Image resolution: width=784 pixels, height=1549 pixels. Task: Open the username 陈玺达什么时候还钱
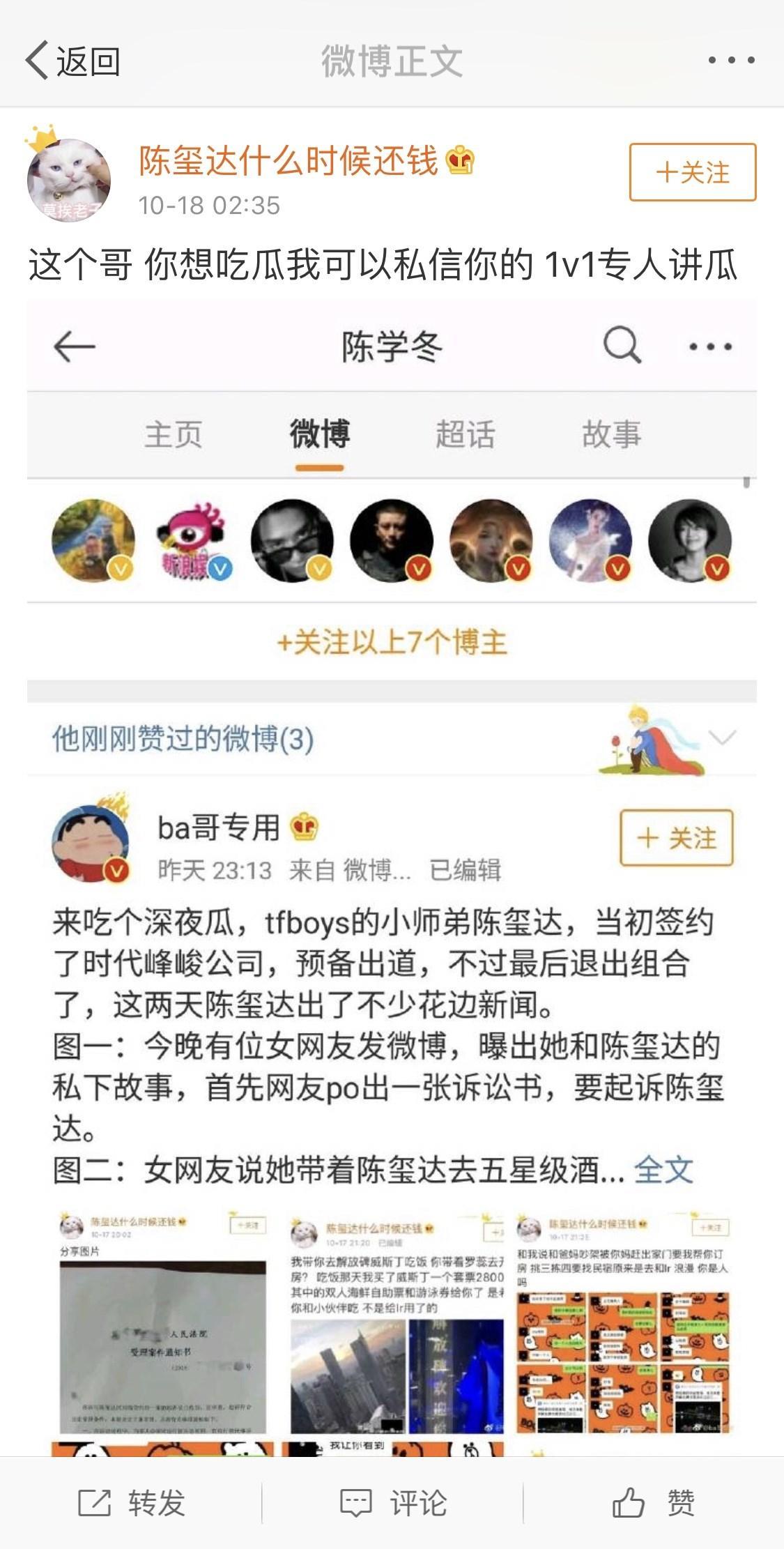[289, 161]
